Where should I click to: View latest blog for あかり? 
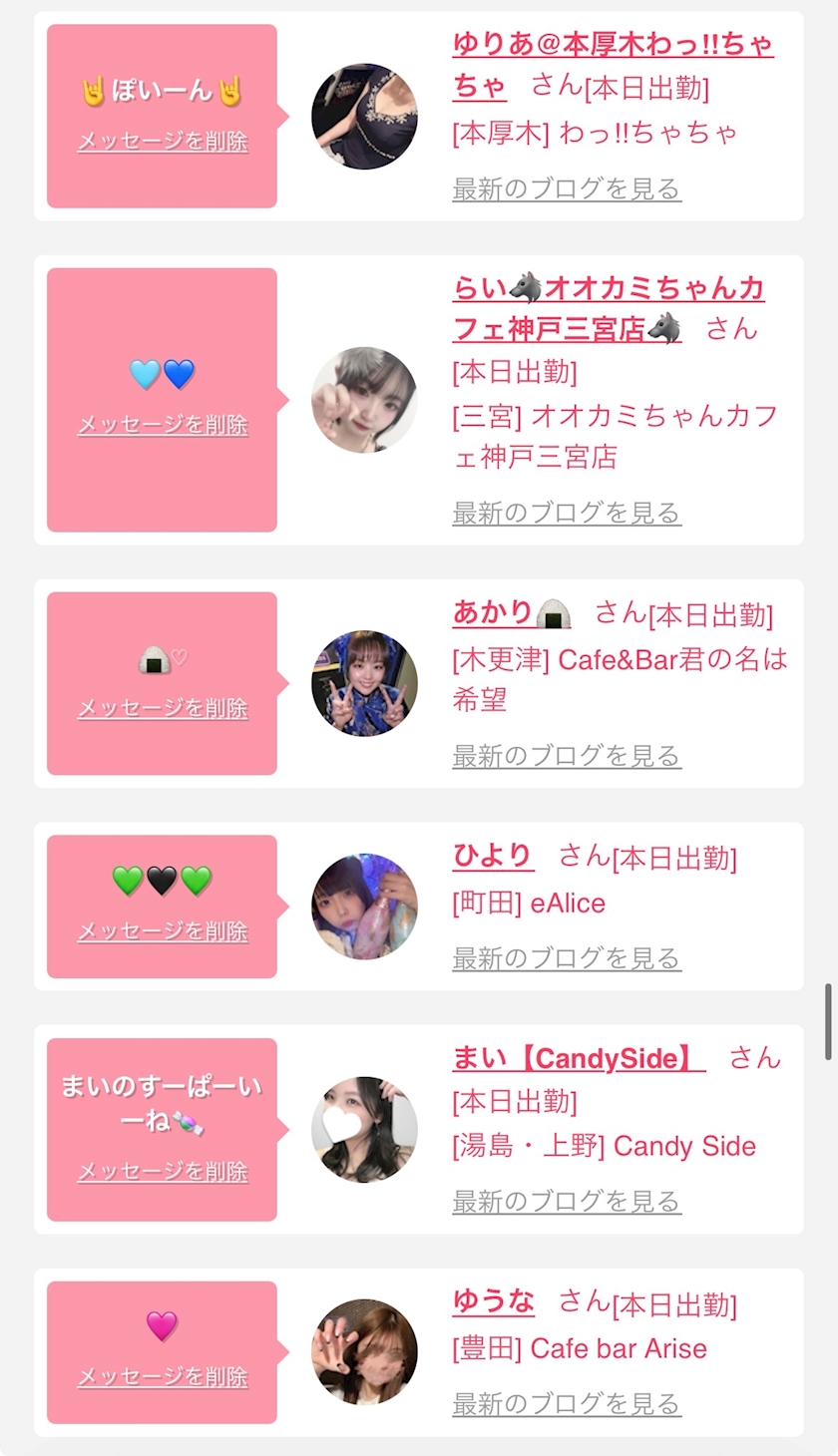pyautogui.click(x=567, y=756)
